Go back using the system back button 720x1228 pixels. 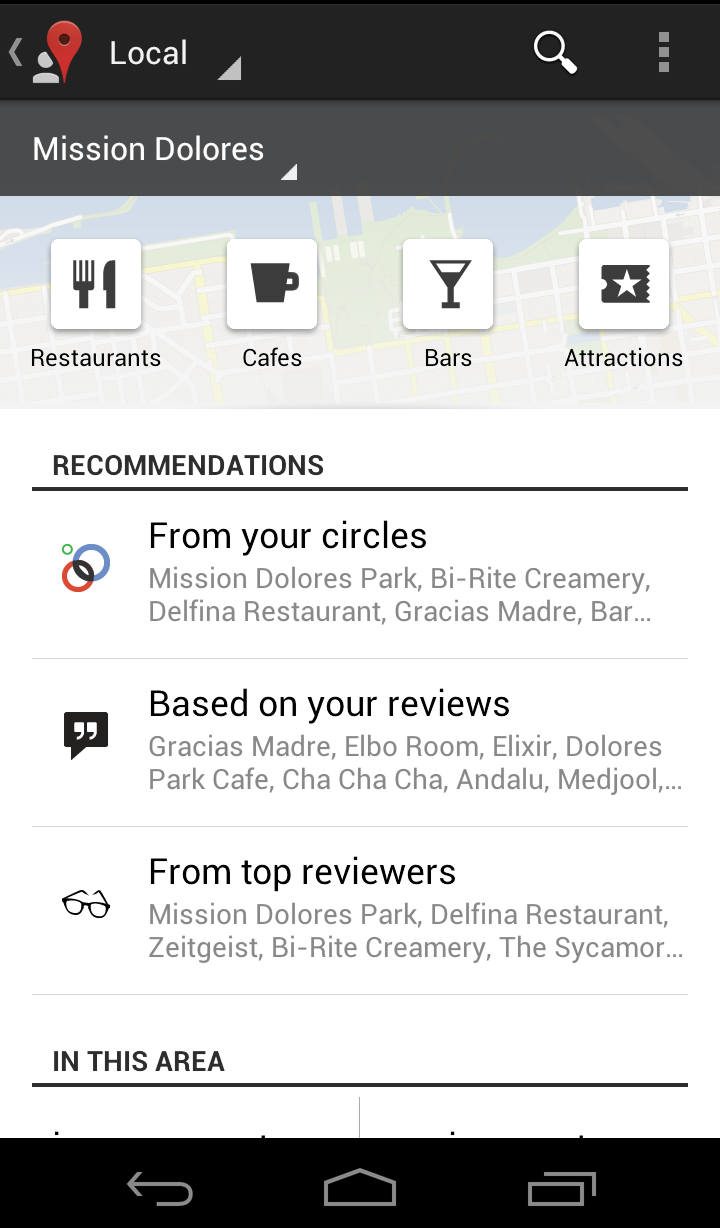pyautogui.click(x=160, y=1188)
